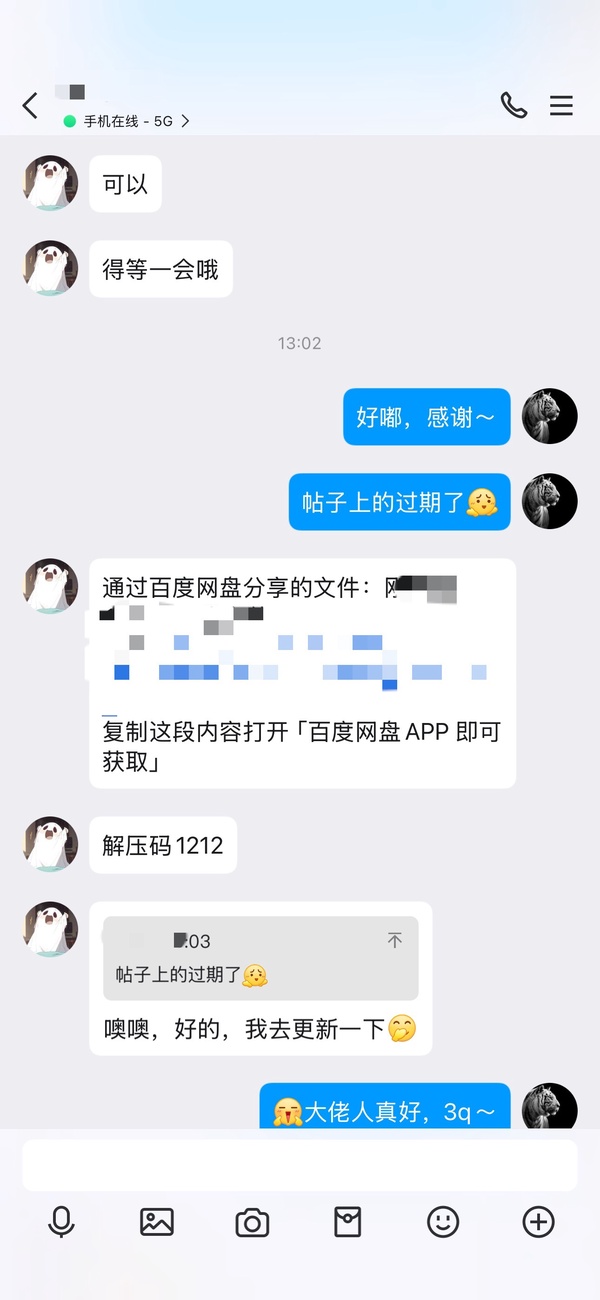Open the red packet option
This screenshot has height=1300, width=600.
(x=347, y=1221)
